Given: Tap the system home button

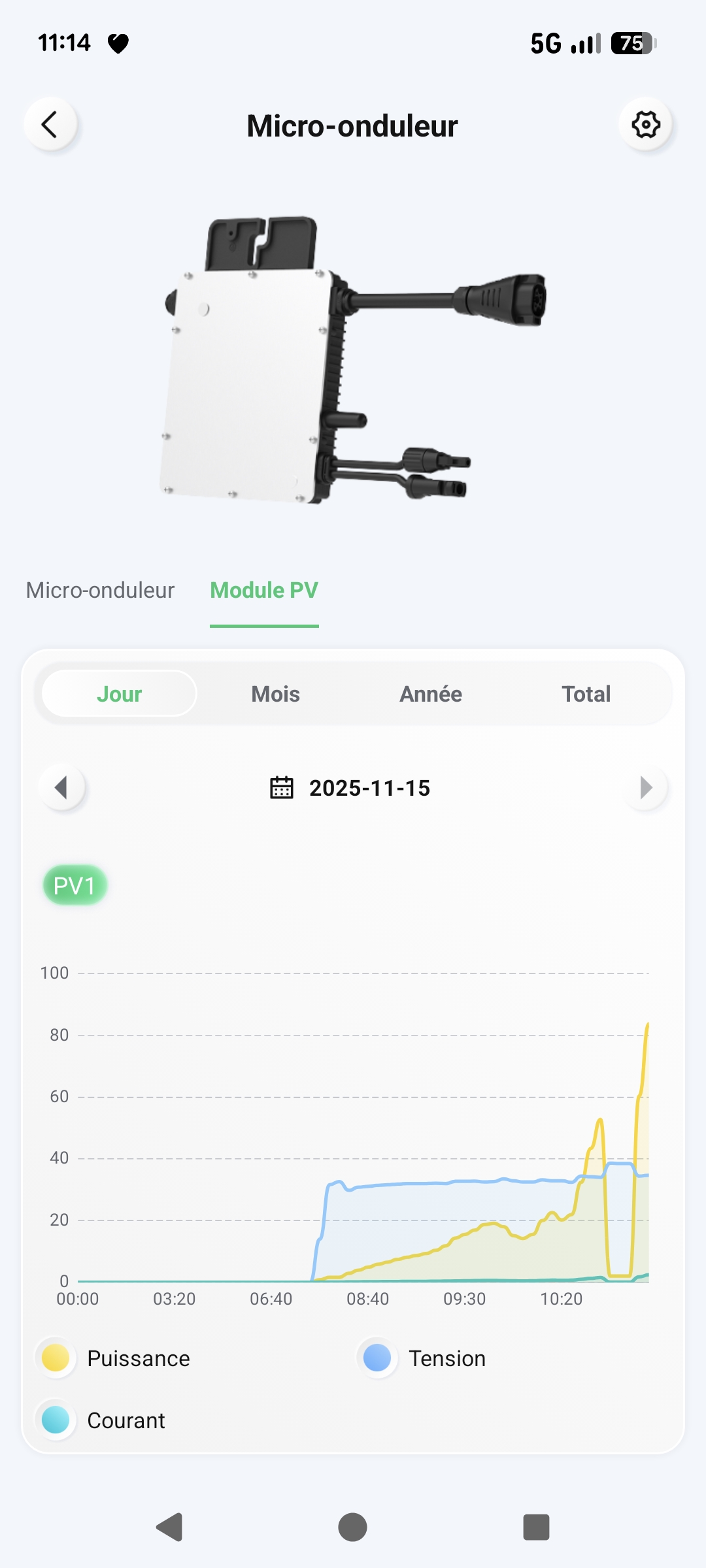Looking at the screenshot, I should click(352, 1527).
